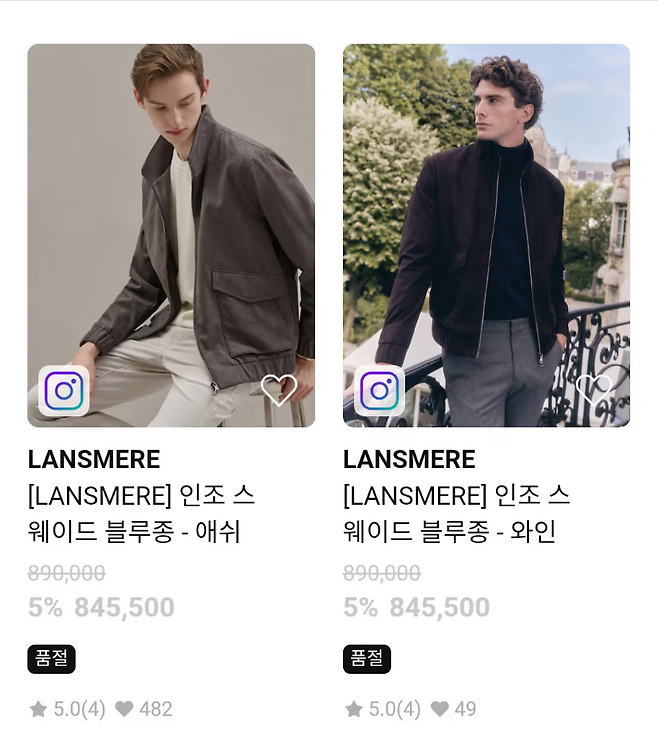Tap Instagram icon on wine blouson

[379, 391]
